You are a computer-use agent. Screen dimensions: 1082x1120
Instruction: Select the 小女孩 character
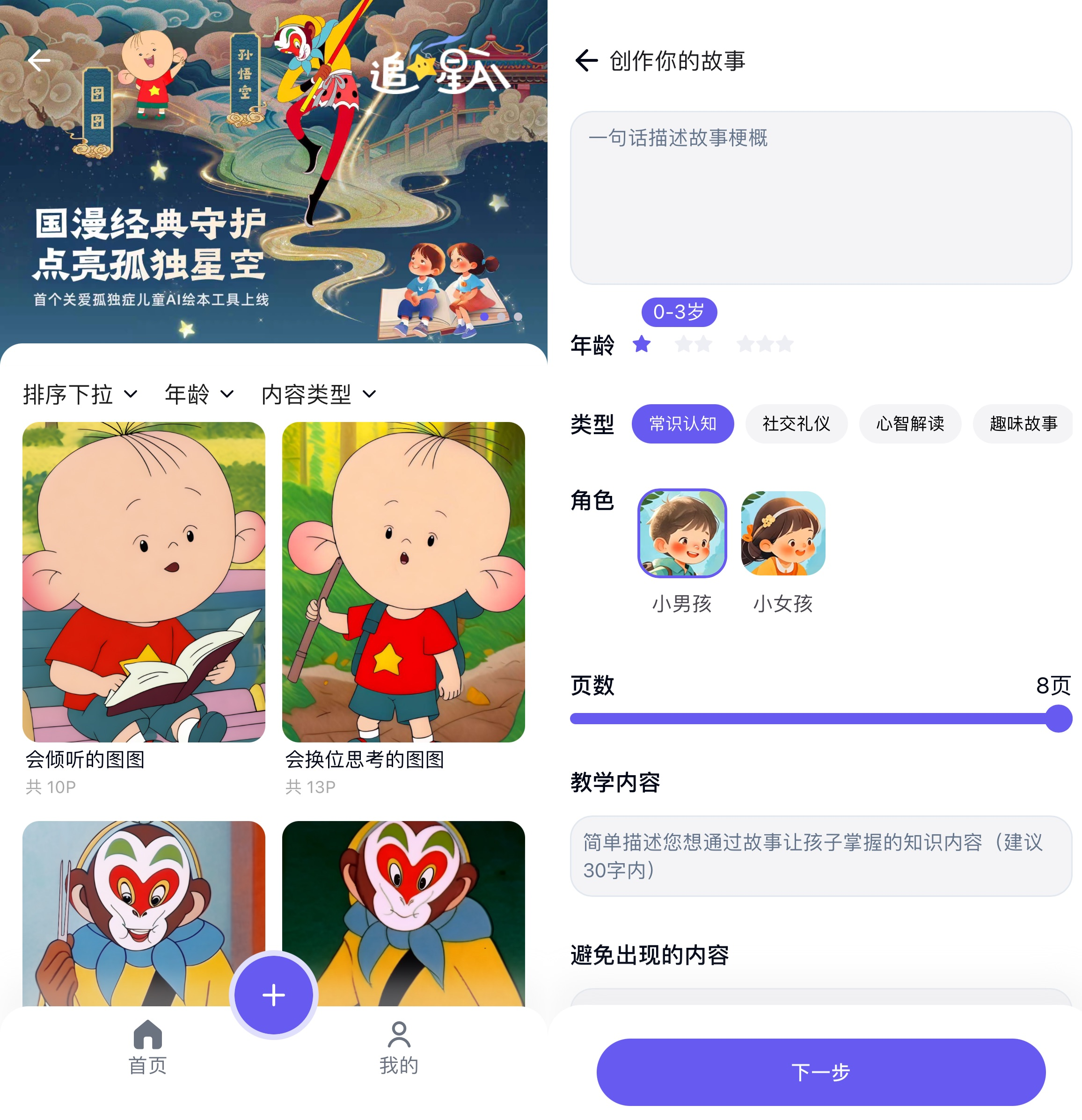(782, 533)
